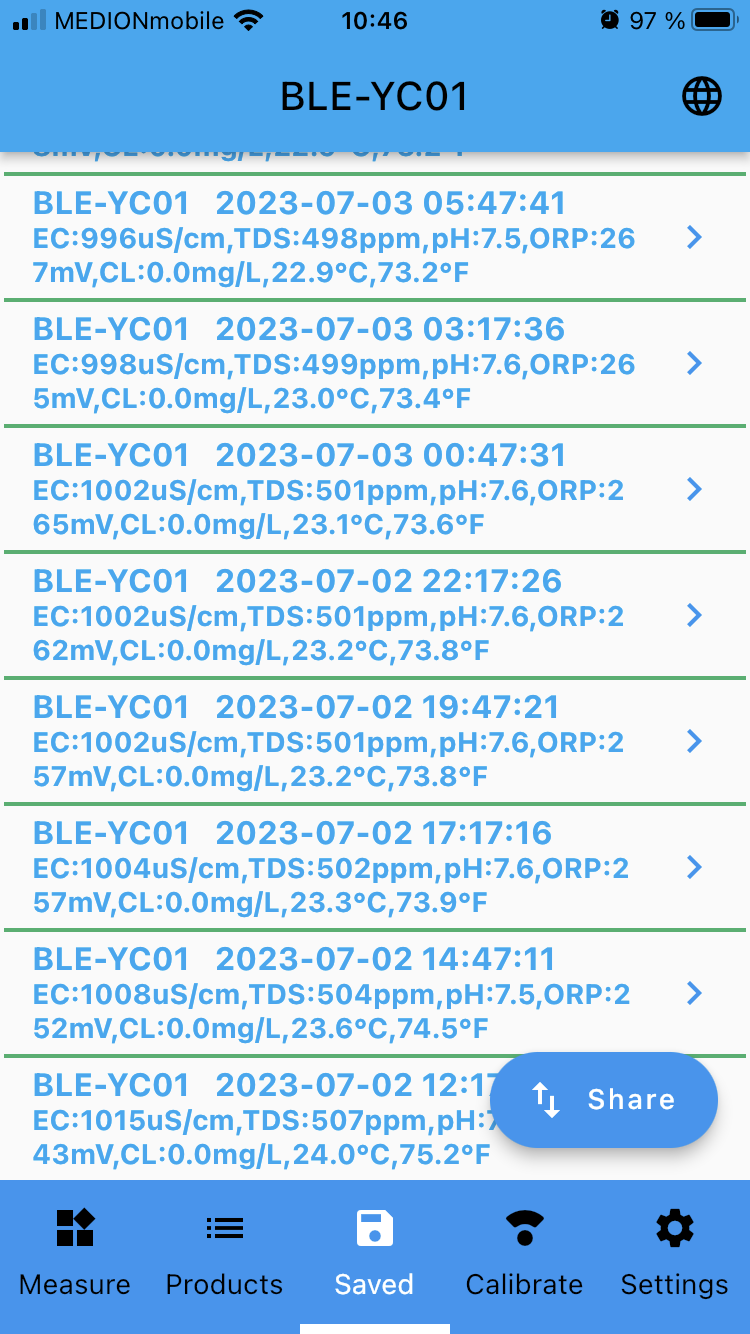
Task: Open the Calibrate tab
Action: (525, 1254)
